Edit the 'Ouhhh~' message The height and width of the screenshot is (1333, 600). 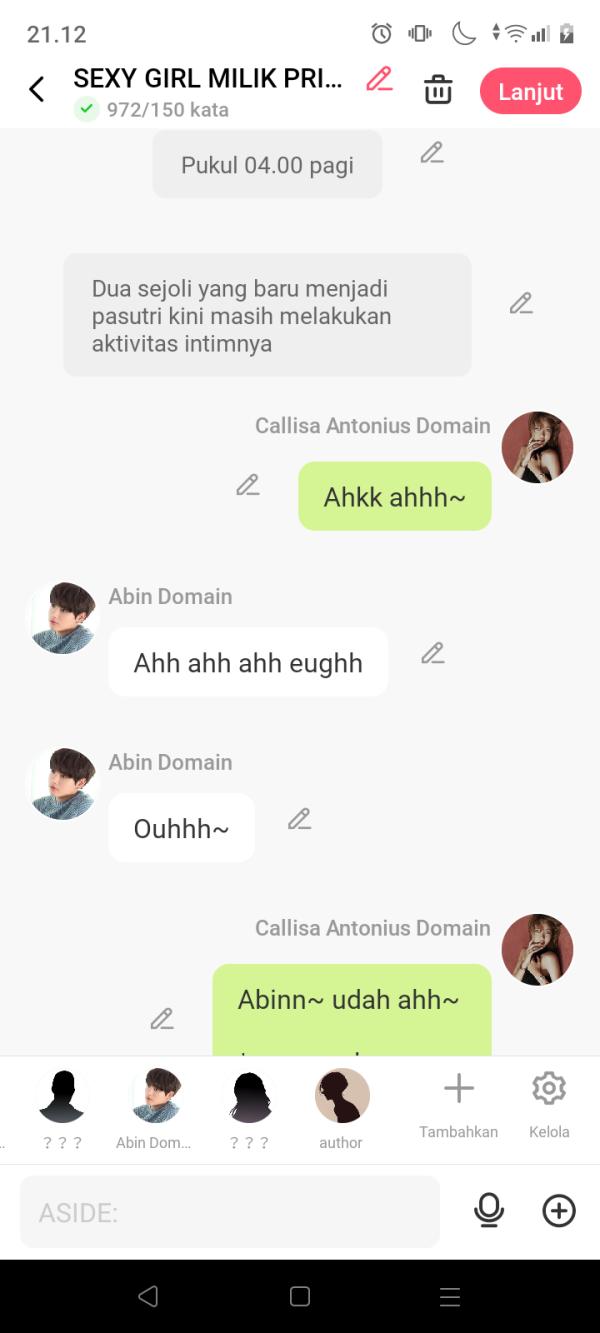click(x=299, y=819)
